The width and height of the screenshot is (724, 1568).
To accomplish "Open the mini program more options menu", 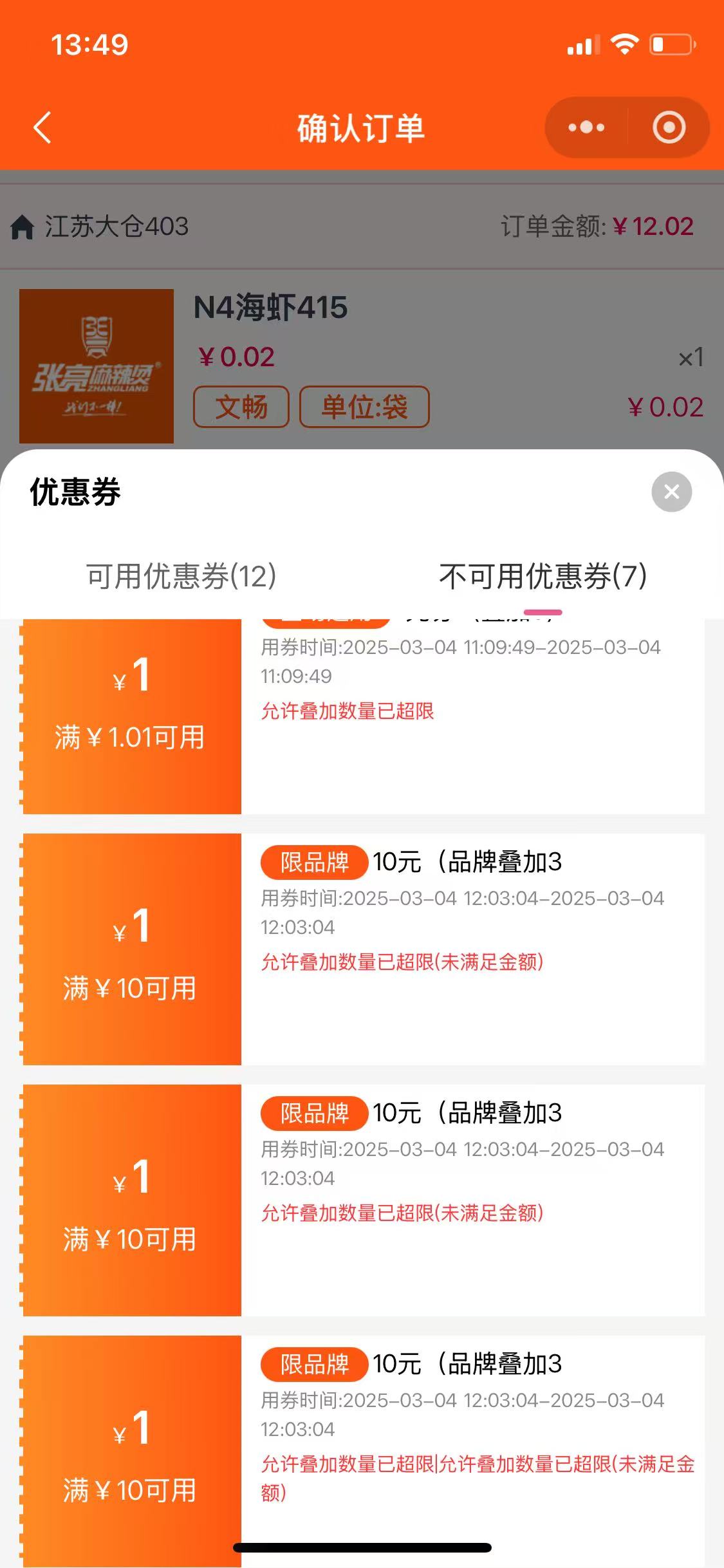I will coord(586,127).
